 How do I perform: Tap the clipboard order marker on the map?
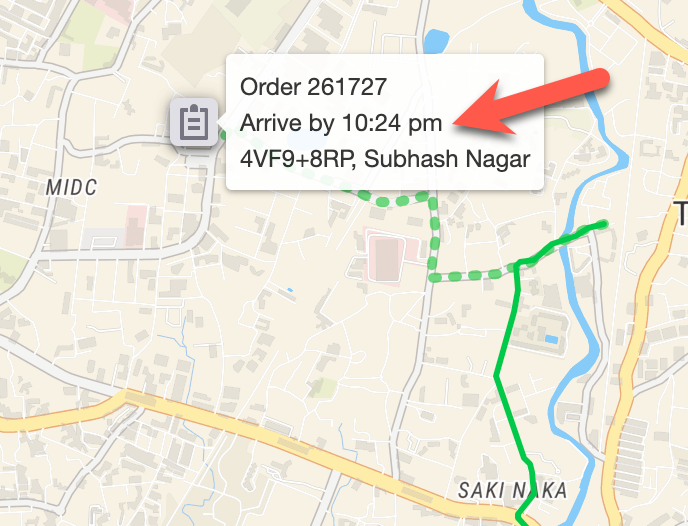(194, 124)
